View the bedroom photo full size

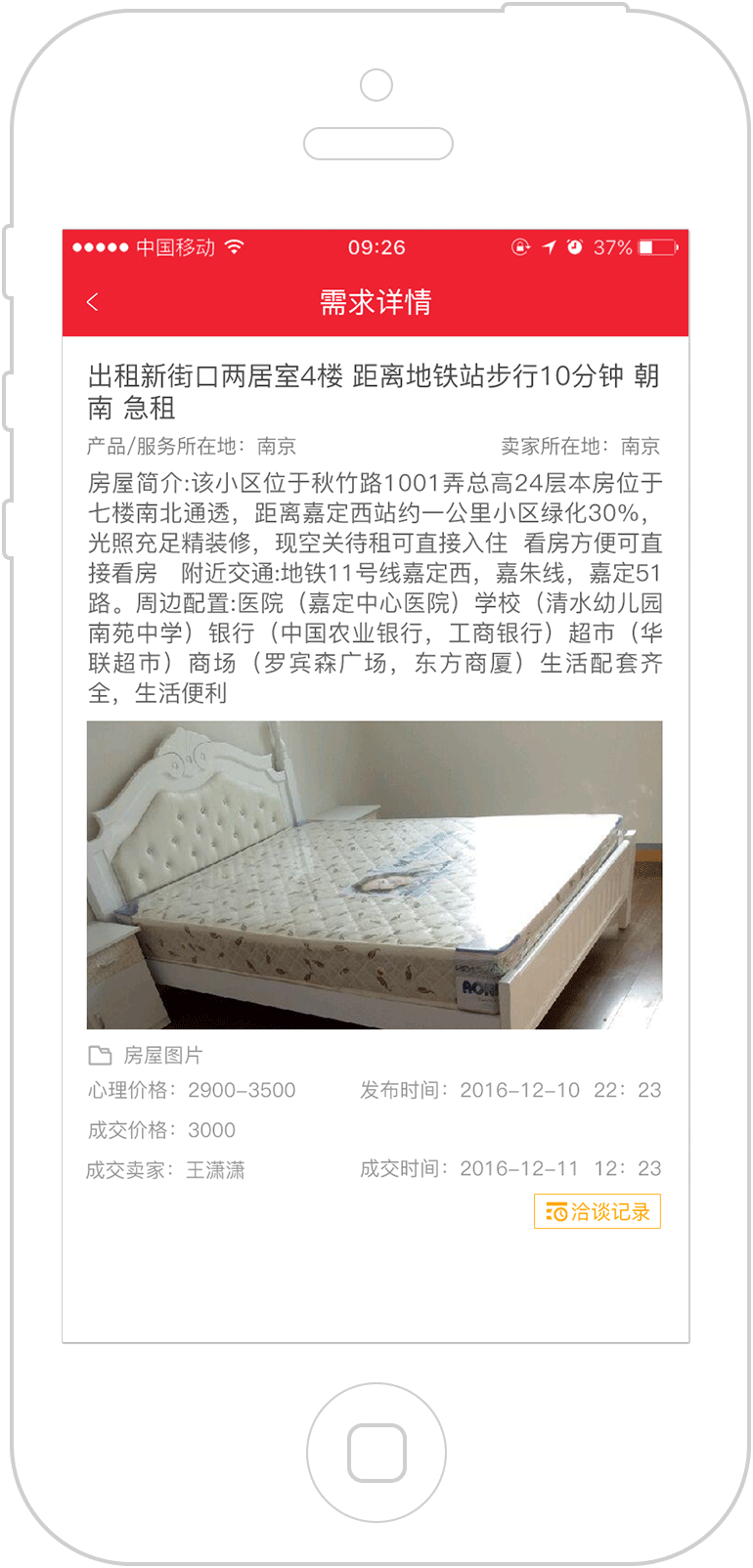375,875
